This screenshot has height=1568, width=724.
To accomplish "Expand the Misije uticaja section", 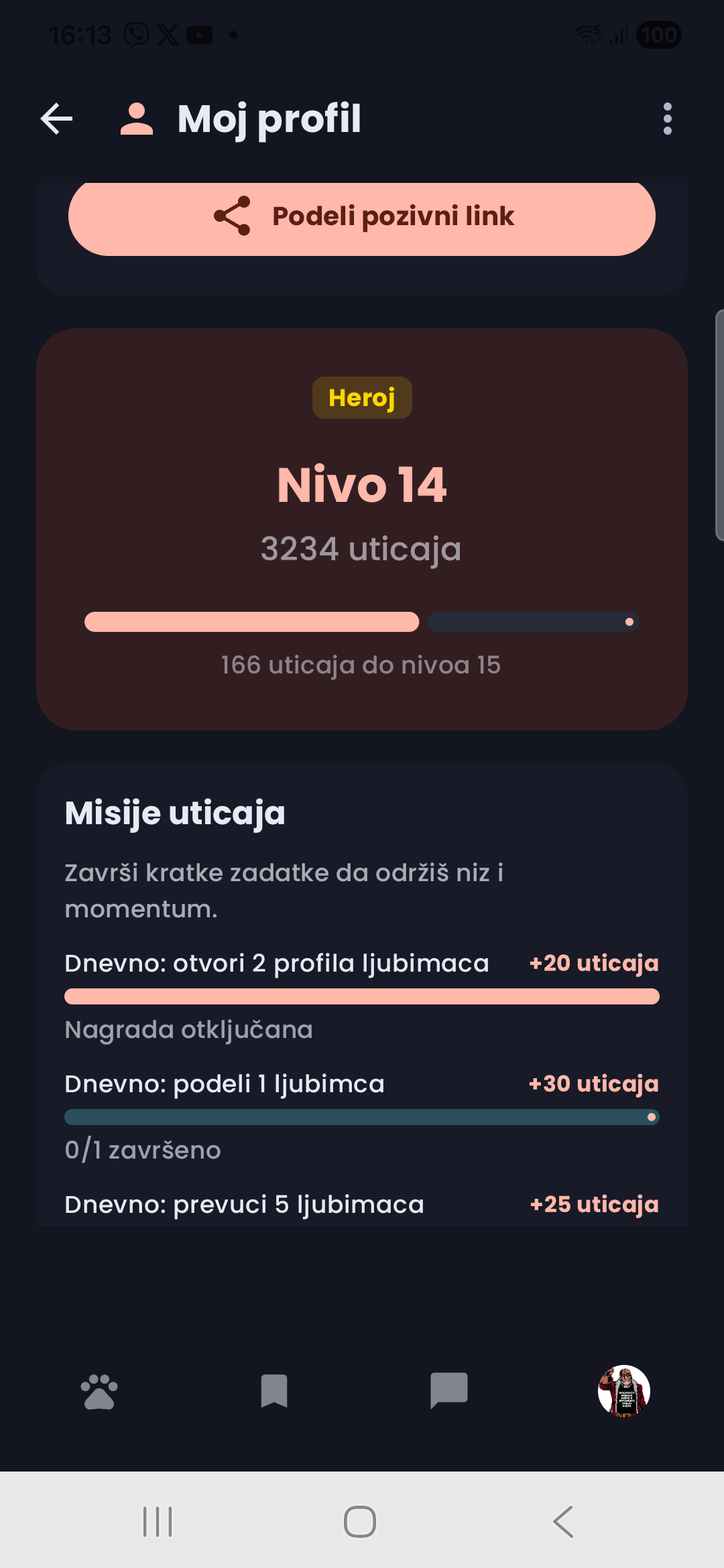I will [x=176, y=813].
